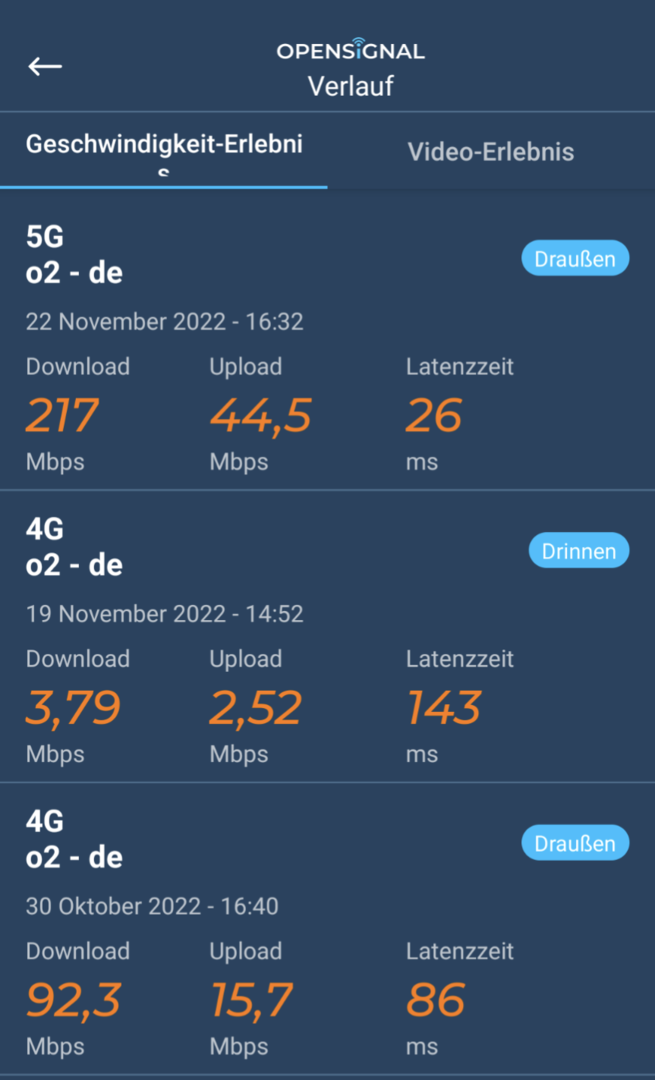This screenshot has width=655, height=1080.
Task: Go back using the arrow icon
Action: tap(45, 67)
